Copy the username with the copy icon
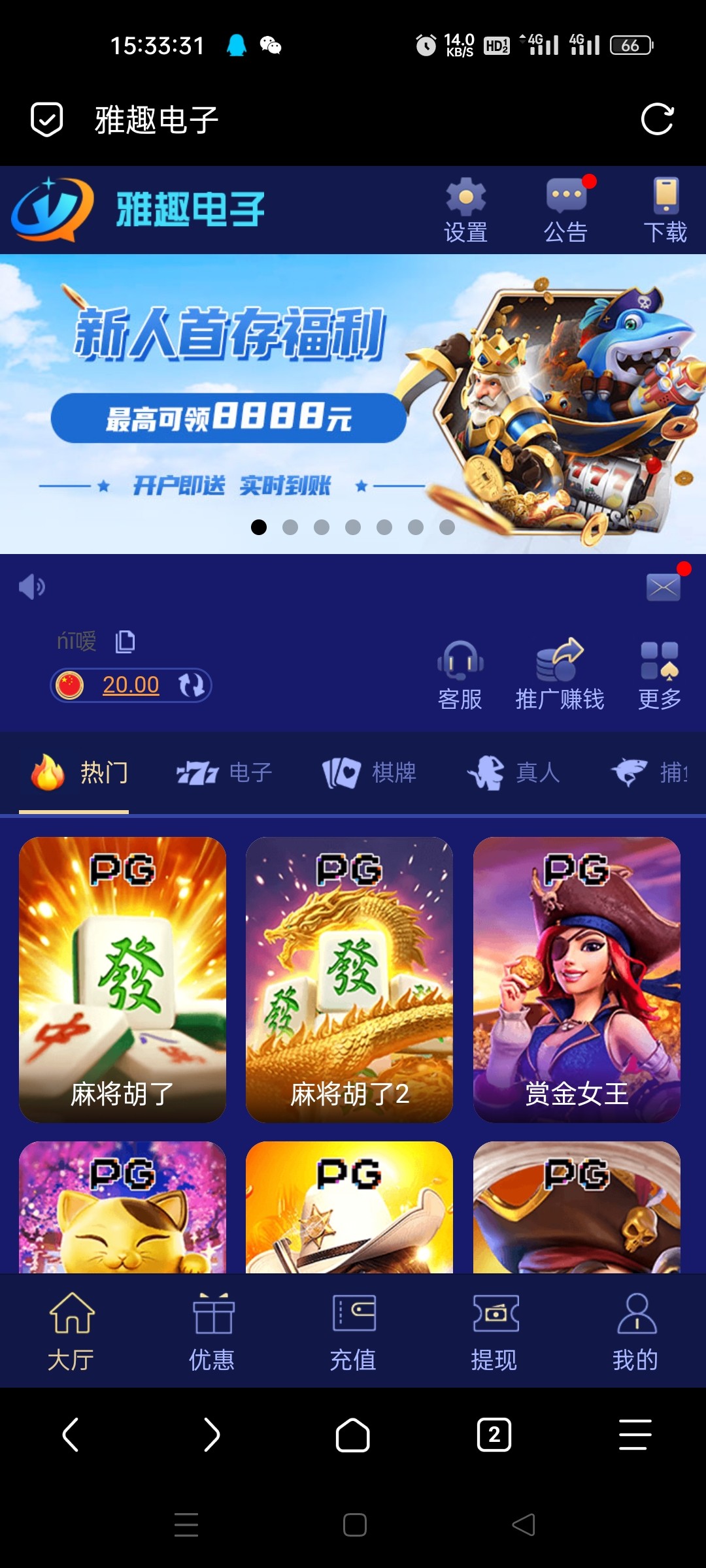Screen dimensions: 706x1568 125,642
